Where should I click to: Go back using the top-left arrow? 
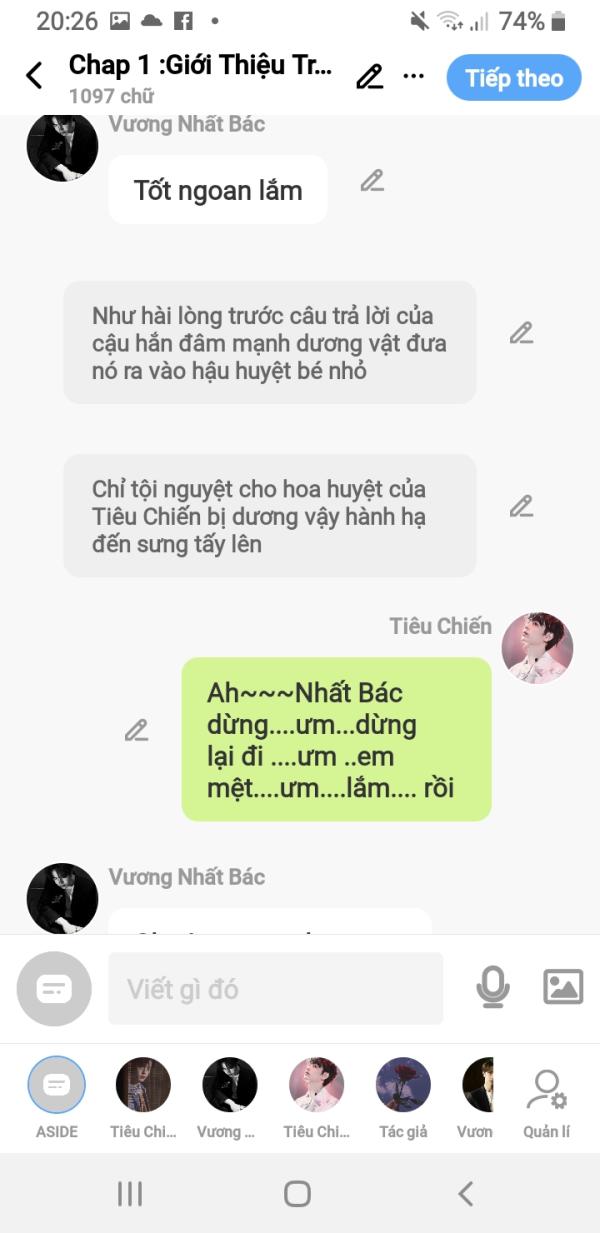(34, 76)
